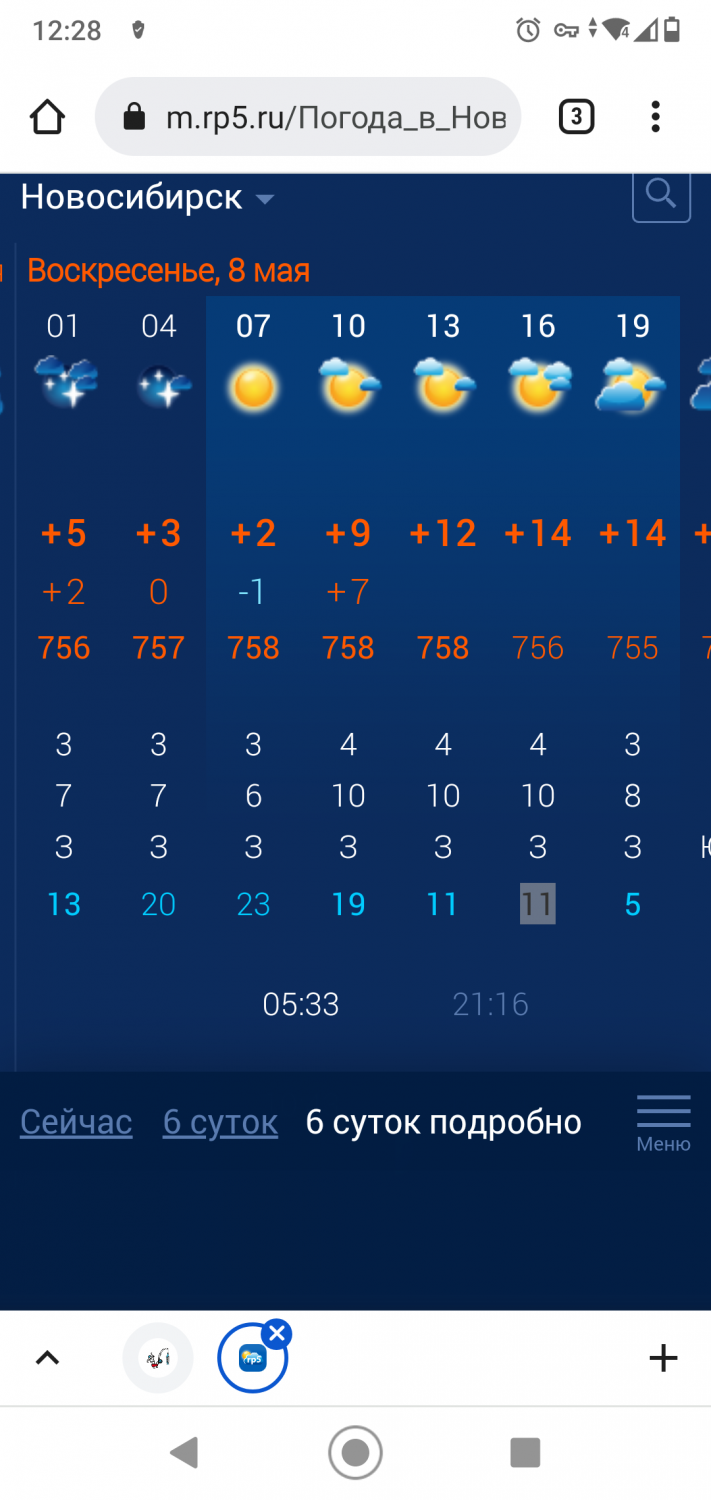The width and height of the screenshot is (711, 1500).
Task: Open the browser overflow menu
Action: [656, 117]
